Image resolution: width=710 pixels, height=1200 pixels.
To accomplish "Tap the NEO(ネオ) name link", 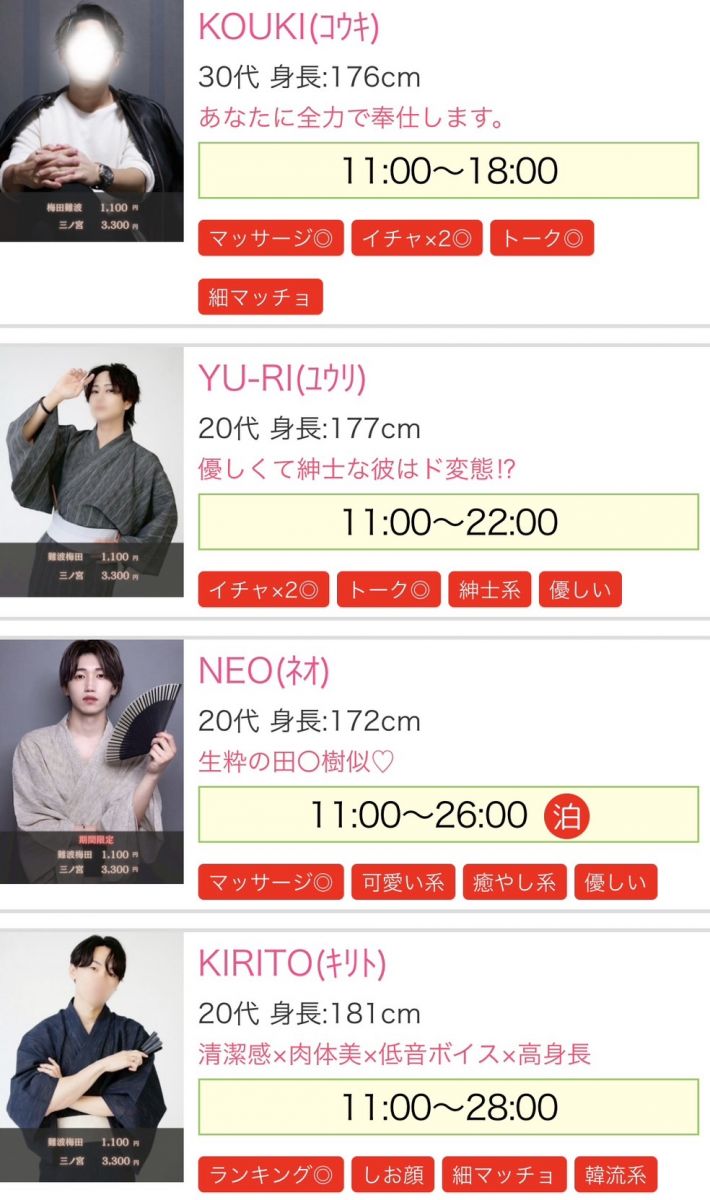I will 263,671.
